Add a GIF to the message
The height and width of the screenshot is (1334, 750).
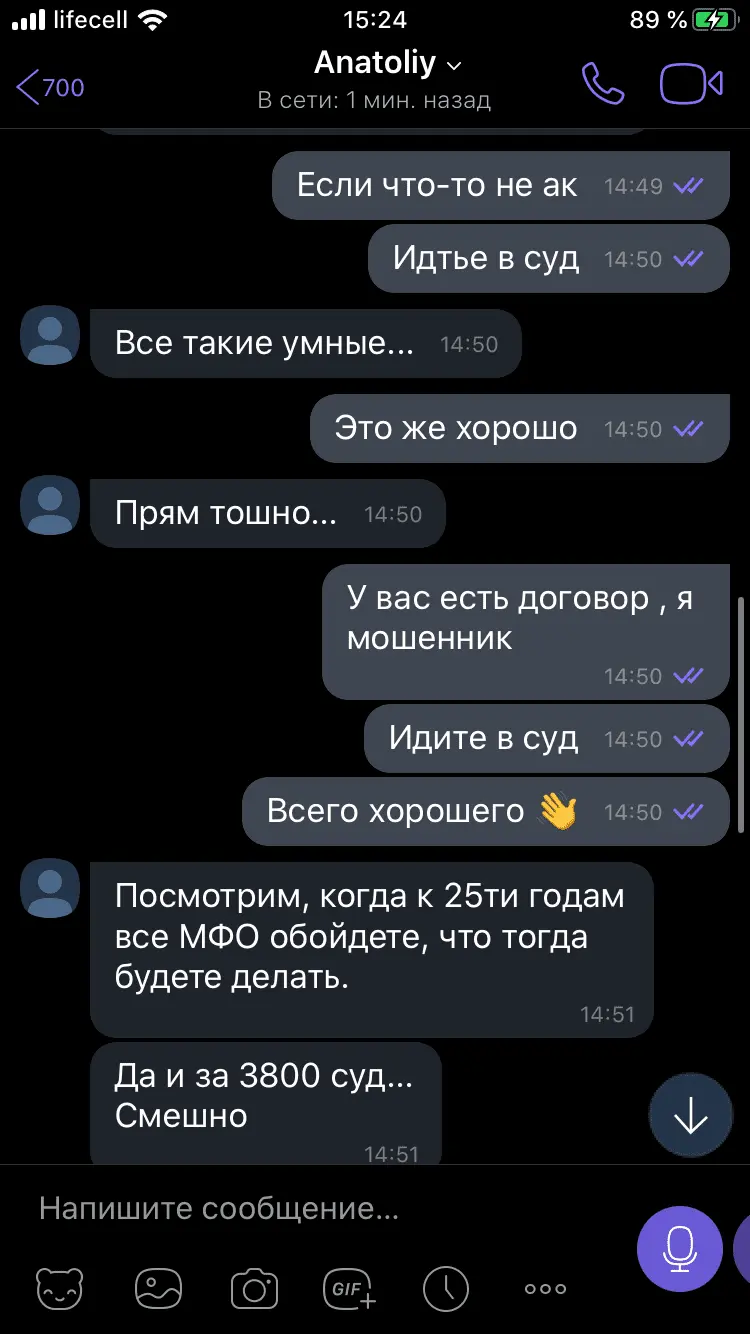(349, 1288)
